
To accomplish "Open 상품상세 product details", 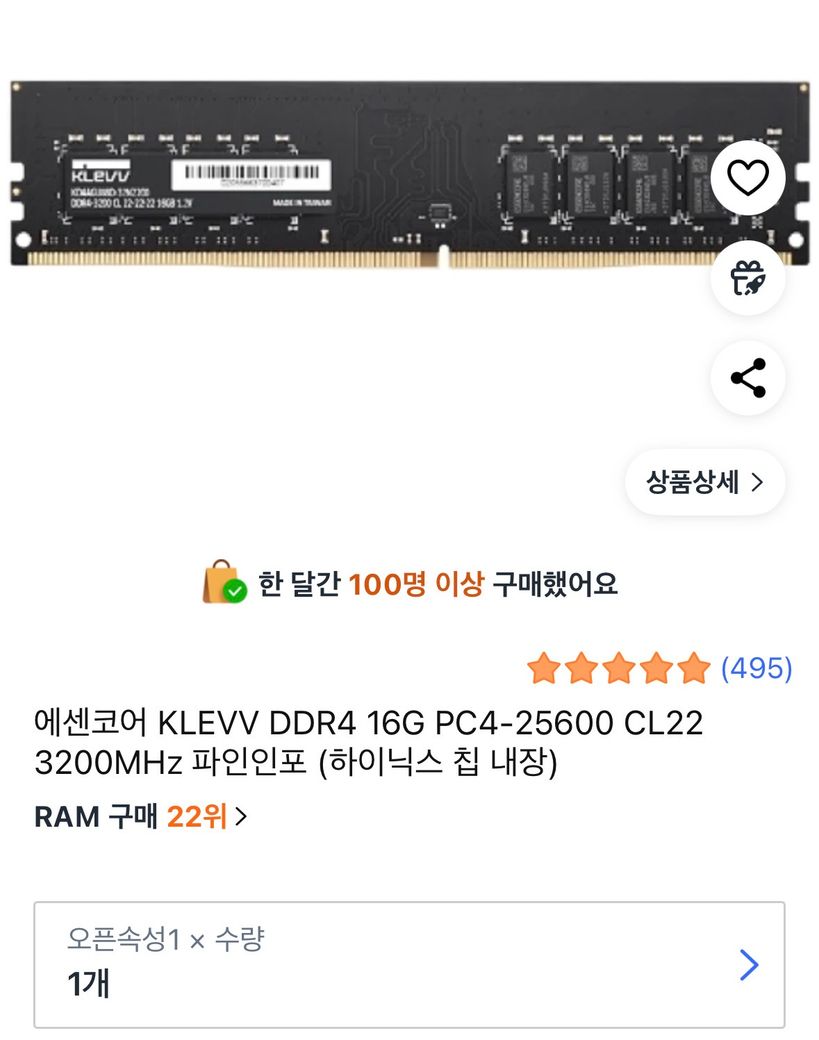I will click(x=704, y=482).
